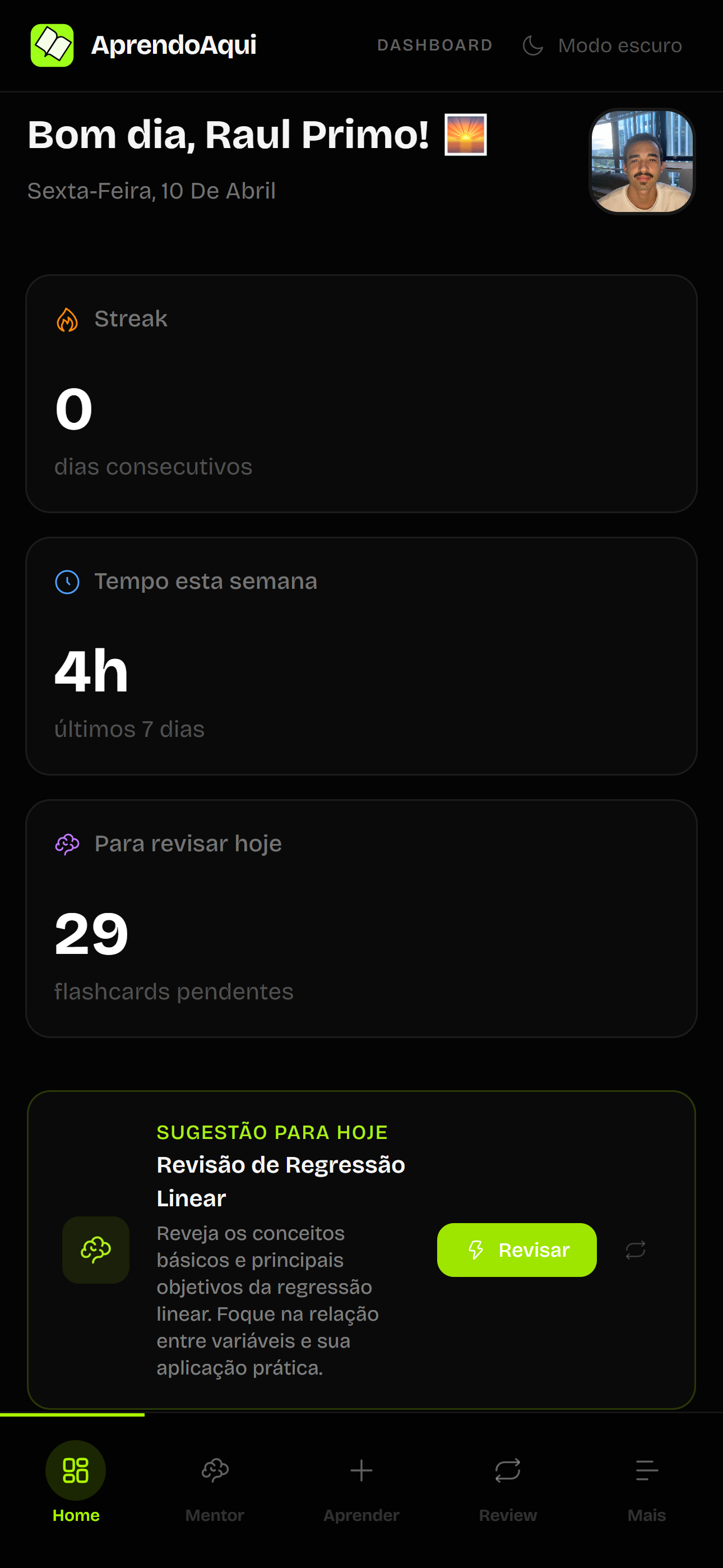This screenshot has width=723, height=1568.
Task: Tap the plus icon for Aprender
Action: [x=361, y=1470]
